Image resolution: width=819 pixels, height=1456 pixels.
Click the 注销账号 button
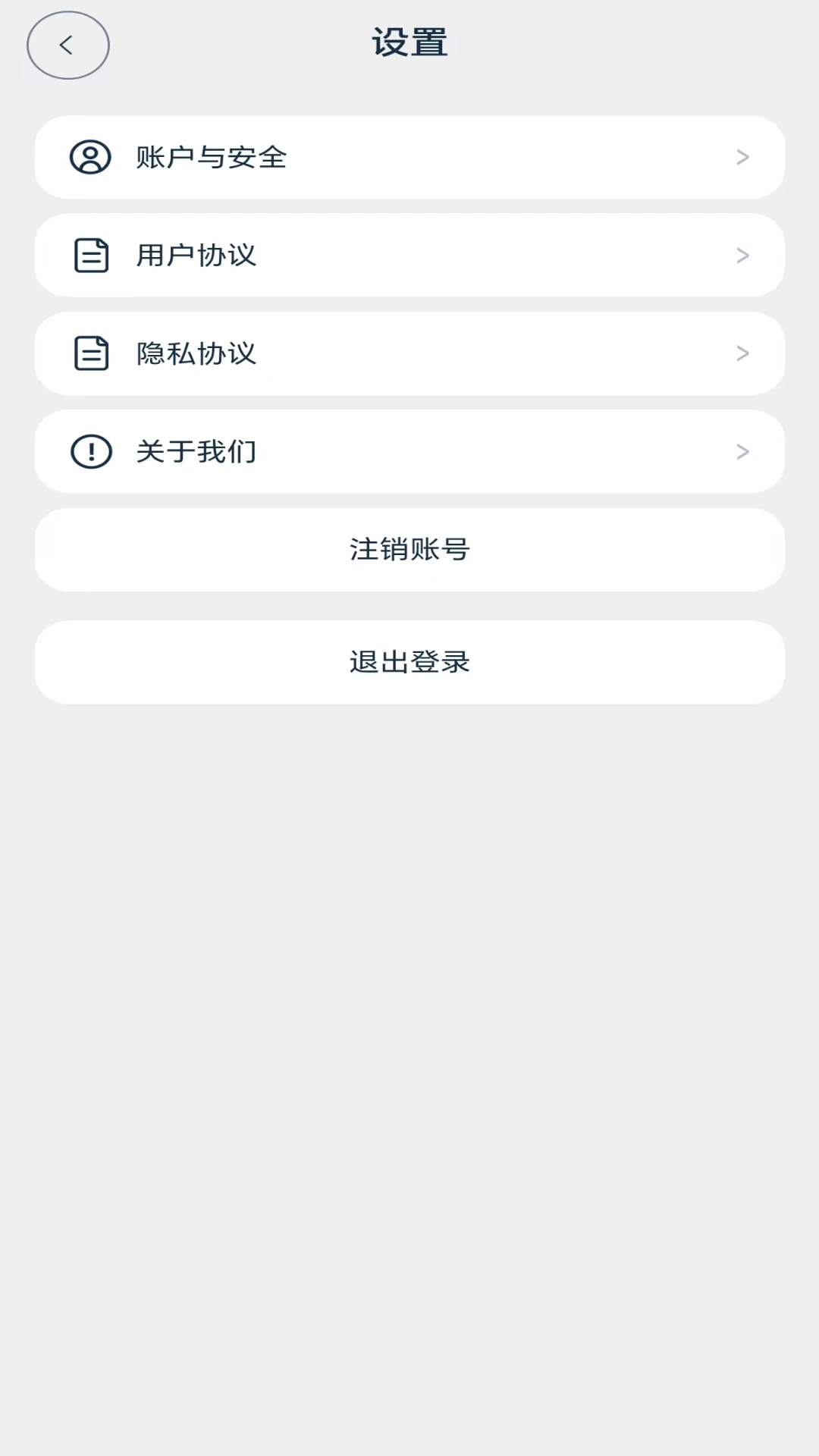coord(409,549)
